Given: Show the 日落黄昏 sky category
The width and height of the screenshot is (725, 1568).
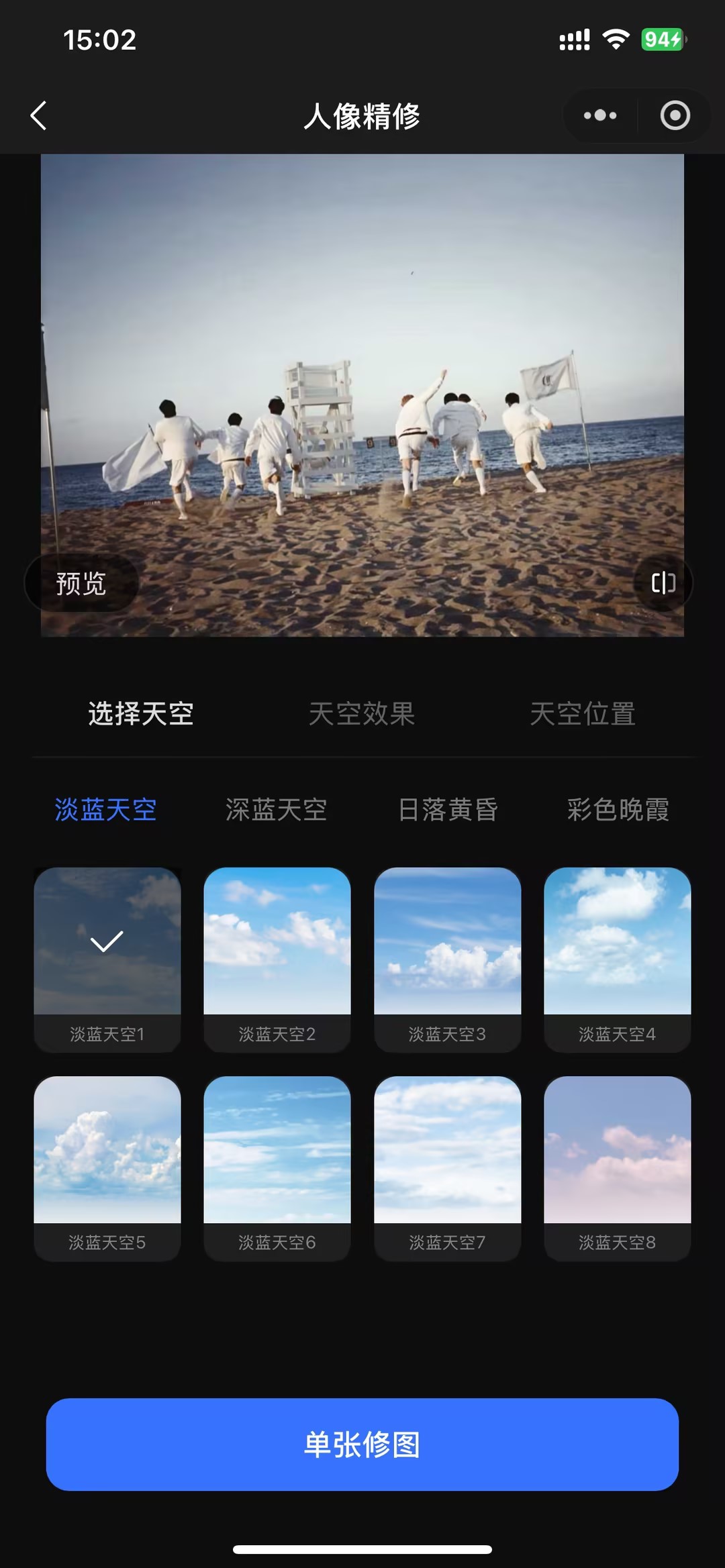Looking at the screenshot, I should 448,810.
